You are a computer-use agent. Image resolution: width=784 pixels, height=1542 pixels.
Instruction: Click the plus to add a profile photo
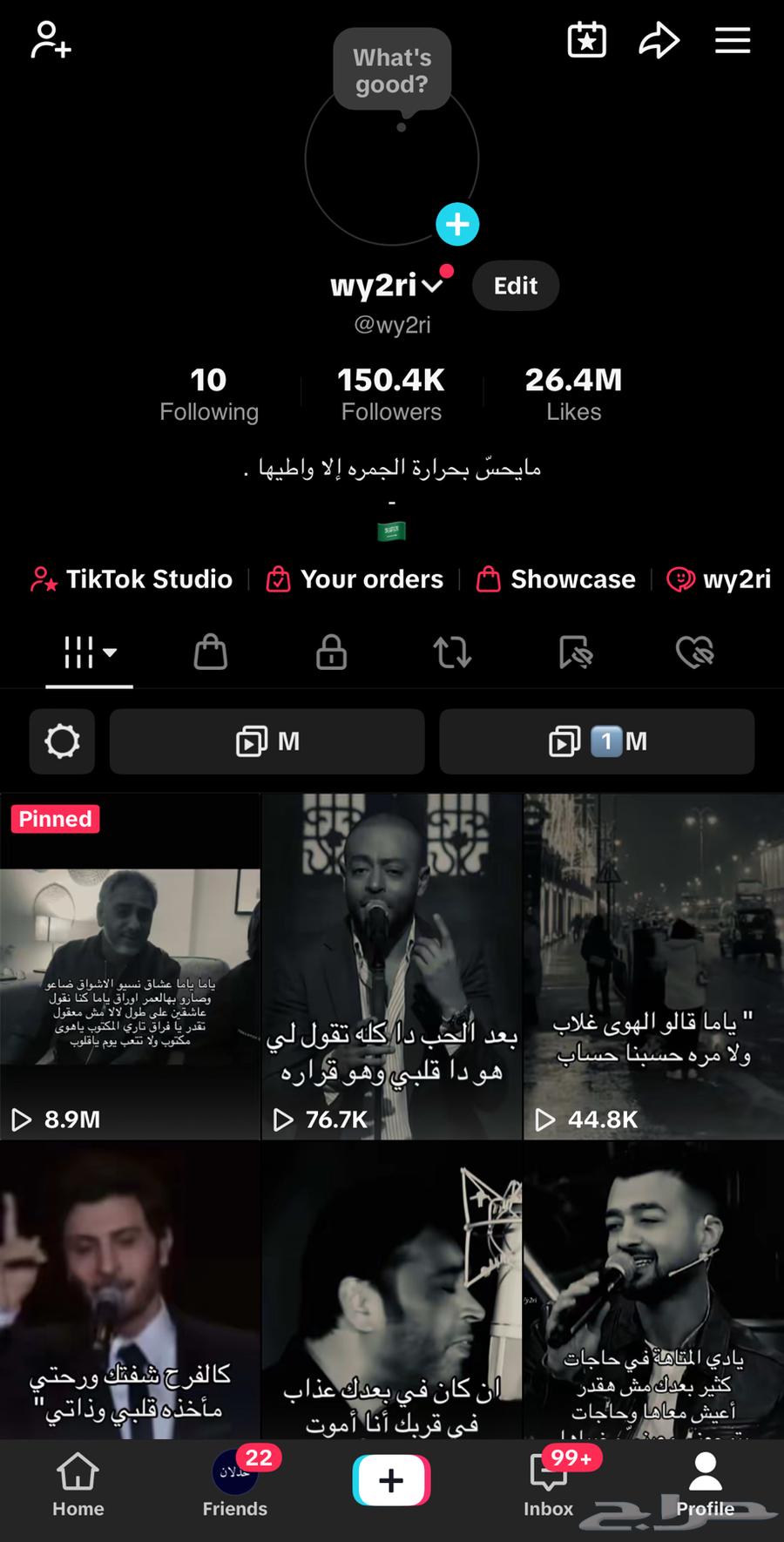pos(456,224)
